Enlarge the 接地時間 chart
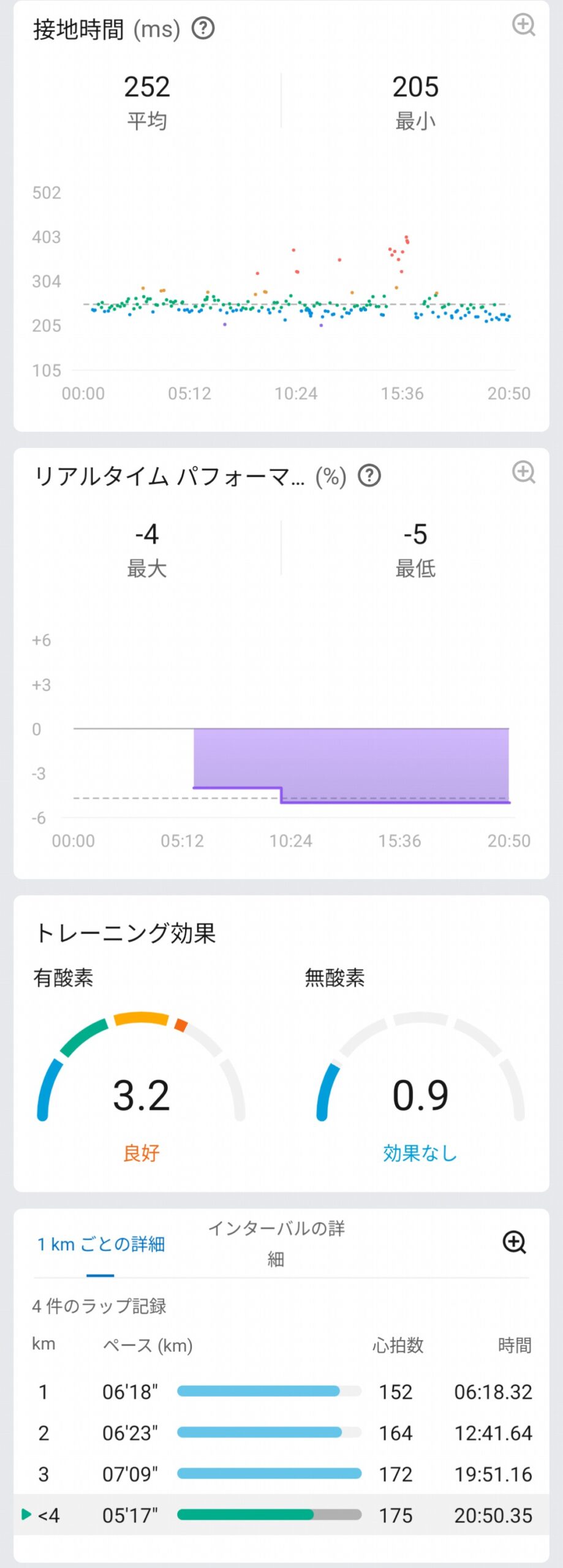The height and width of the screenshot is (1568, 563). tap(523, 25)
